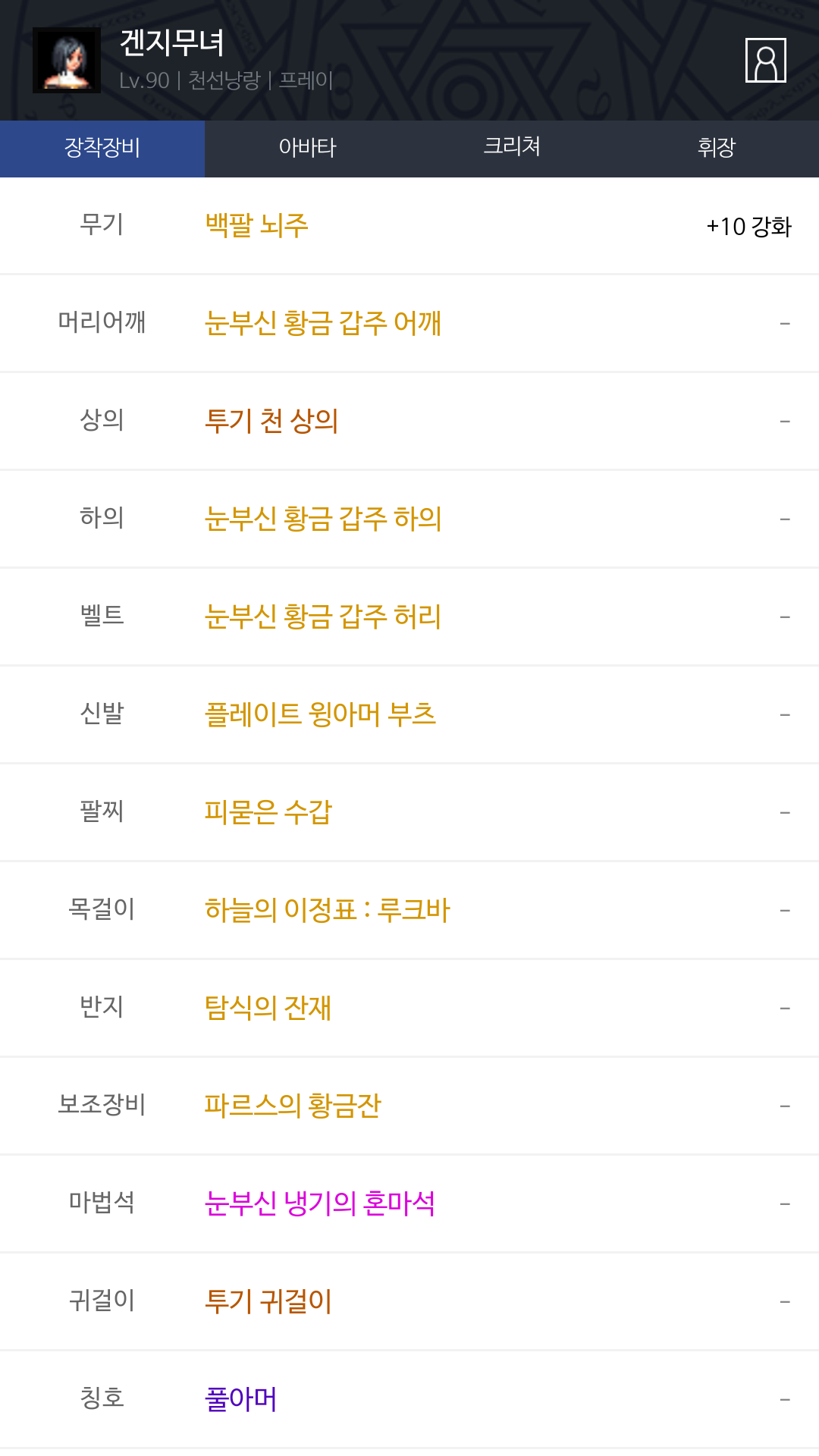819x1456 pixels.
Task: Open ring 탐식의 잔재
Action: [x=268, y=1008]
